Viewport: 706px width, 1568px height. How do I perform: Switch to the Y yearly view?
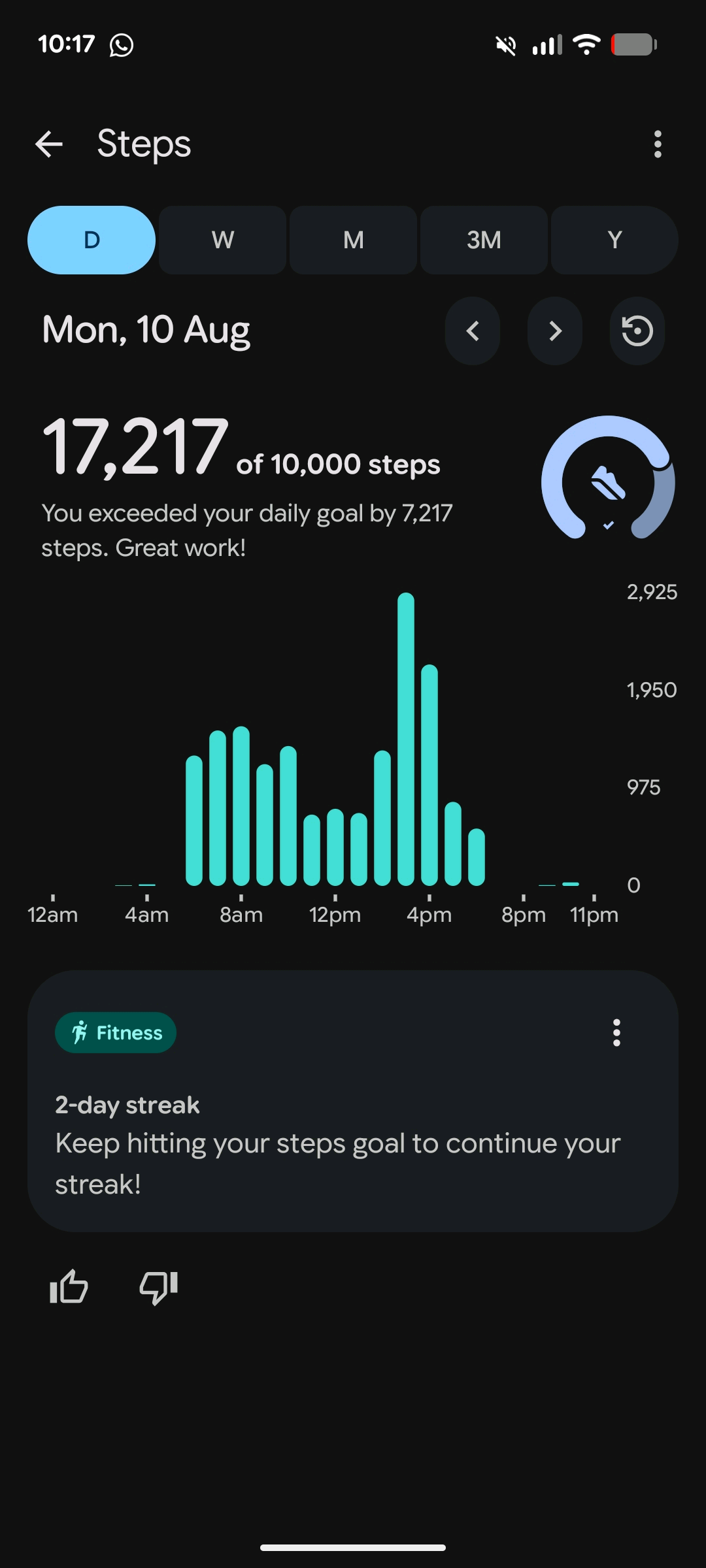tap(614, 240)
